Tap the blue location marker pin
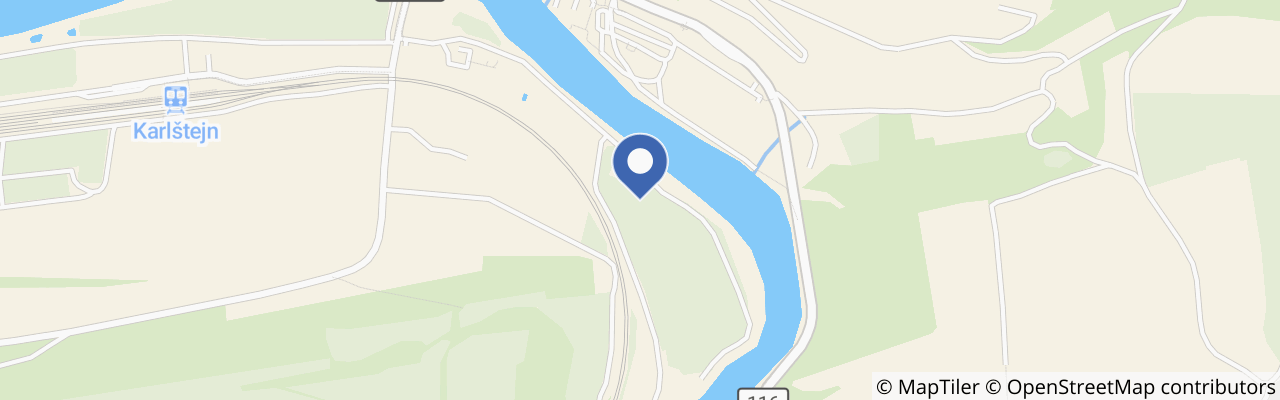The width and height of the screenshot is (1280, 400). coord(639,164)
